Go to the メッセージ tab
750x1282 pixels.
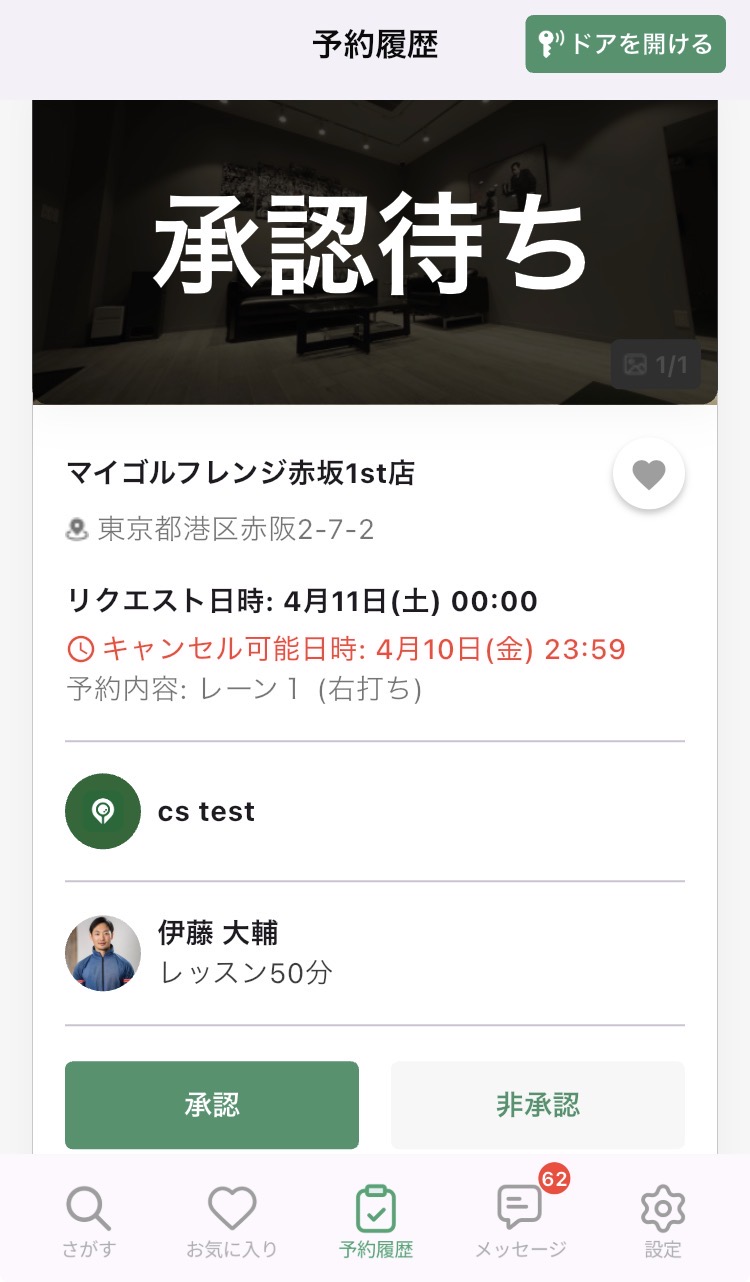pyautogui.click(x=520, y=1220)
